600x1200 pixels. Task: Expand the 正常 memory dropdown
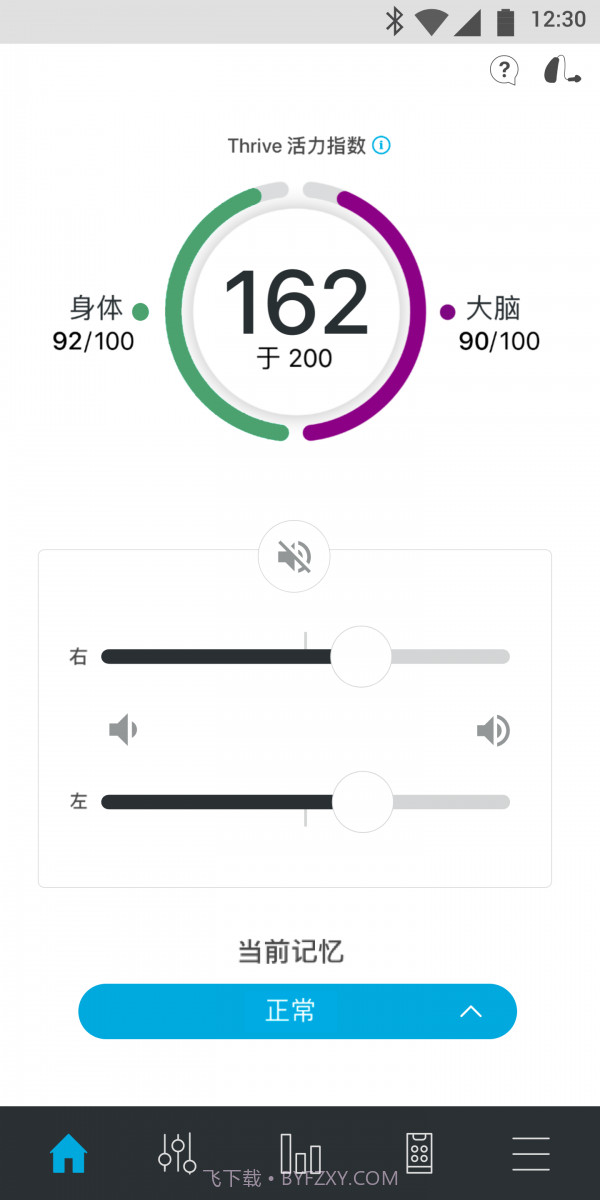coord(298,1011)
